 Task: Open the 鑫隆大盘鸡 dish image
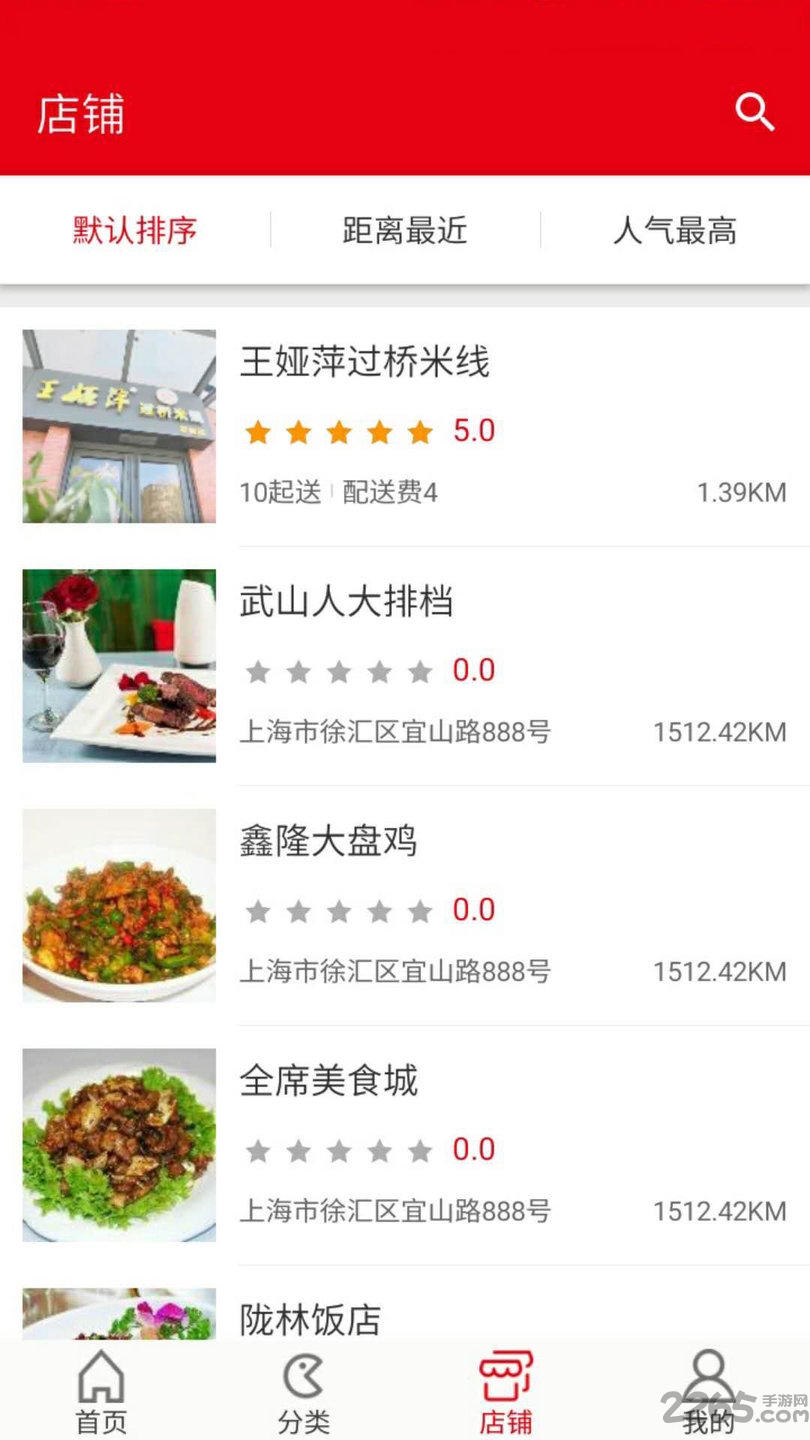tap(118, 906)
